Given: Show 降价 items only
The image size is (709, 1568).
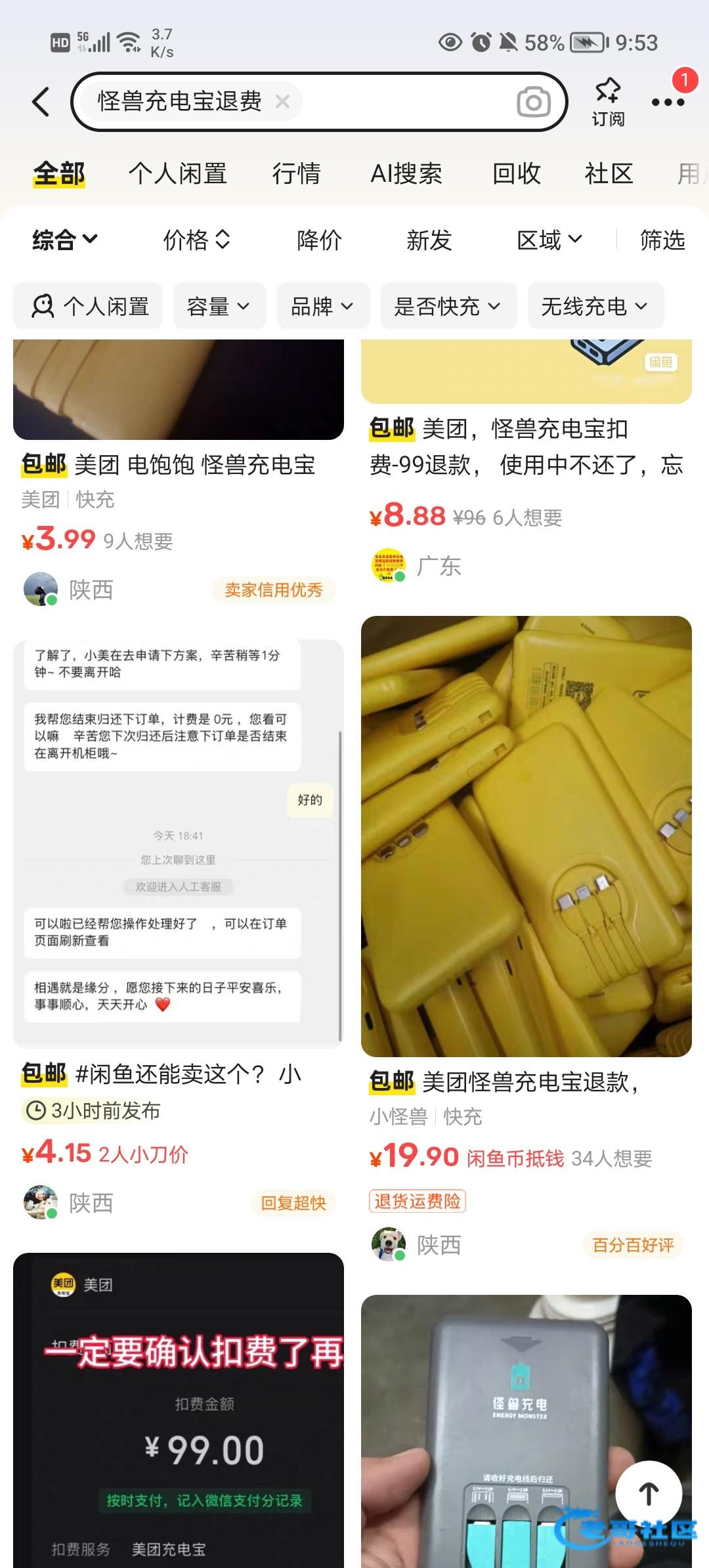Looking at the screenshot, I should (x=320, y=240).
